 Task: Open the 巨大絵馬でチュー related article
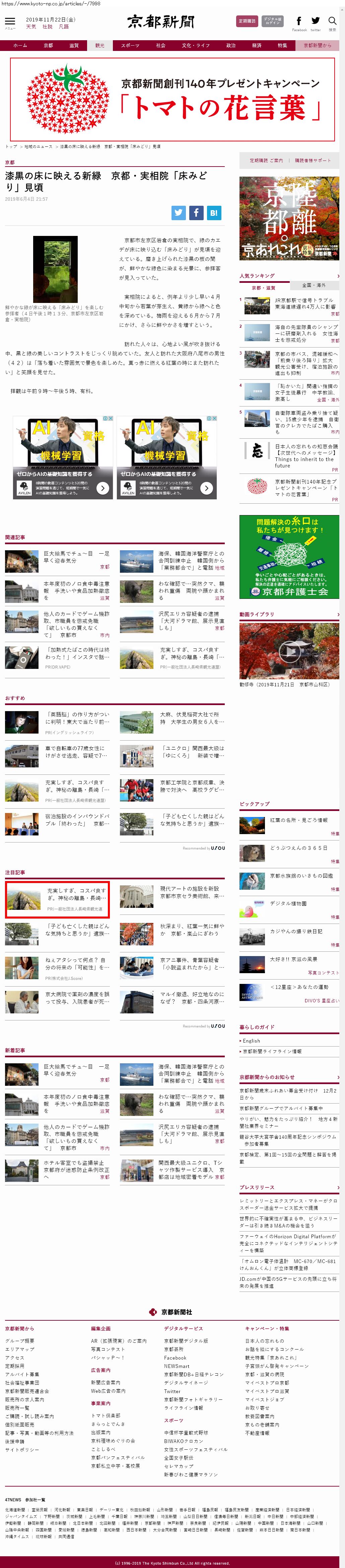(68, 557)
